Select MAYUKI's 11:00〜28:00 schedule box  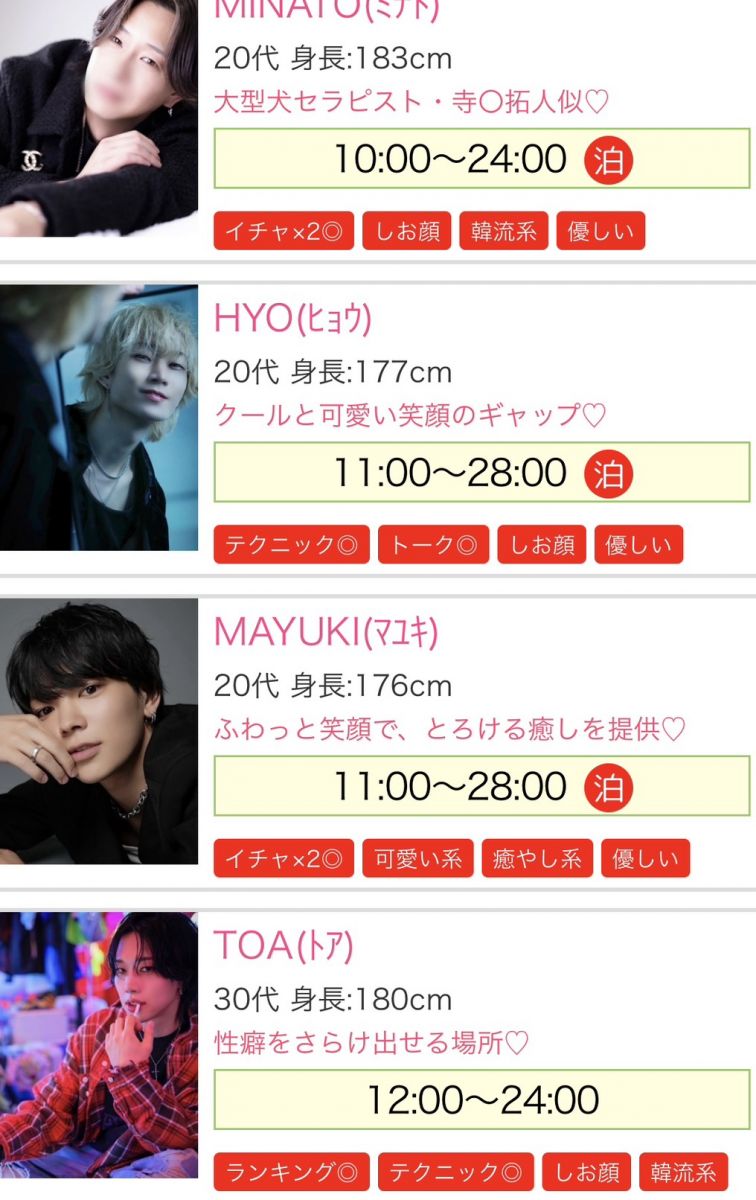[481, 786]
